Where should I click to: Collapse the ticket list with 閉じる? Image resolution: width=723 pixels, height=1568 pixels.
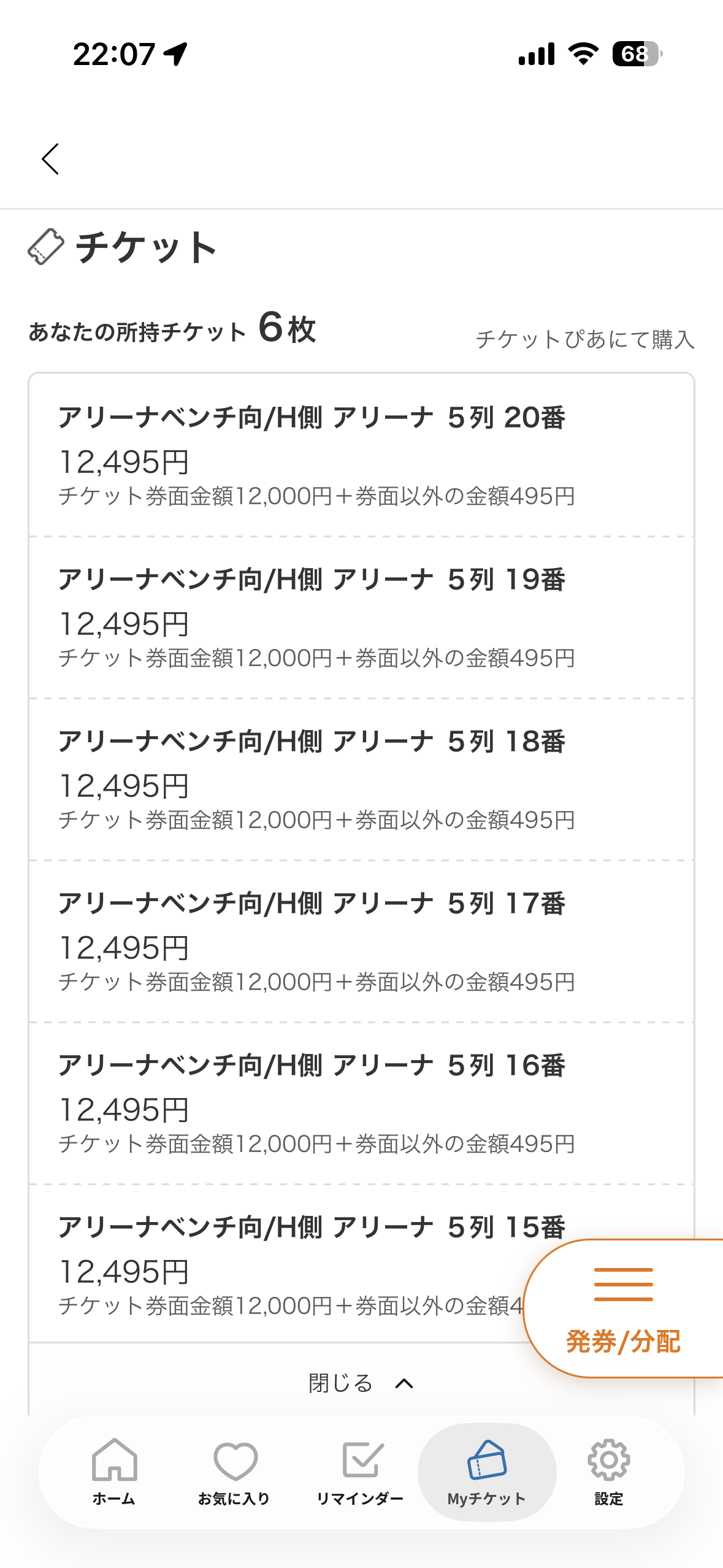pos(361,1383)
